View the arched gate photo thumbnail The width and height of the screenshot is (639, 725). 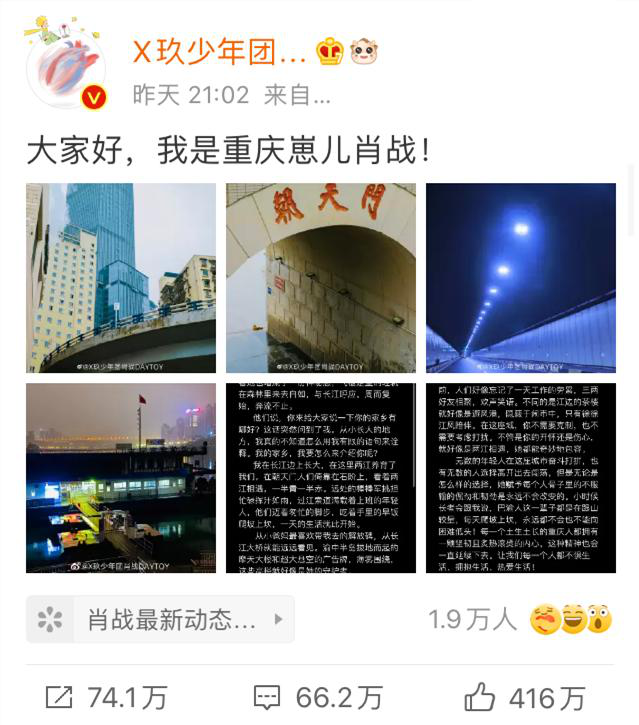click(320, 277)
